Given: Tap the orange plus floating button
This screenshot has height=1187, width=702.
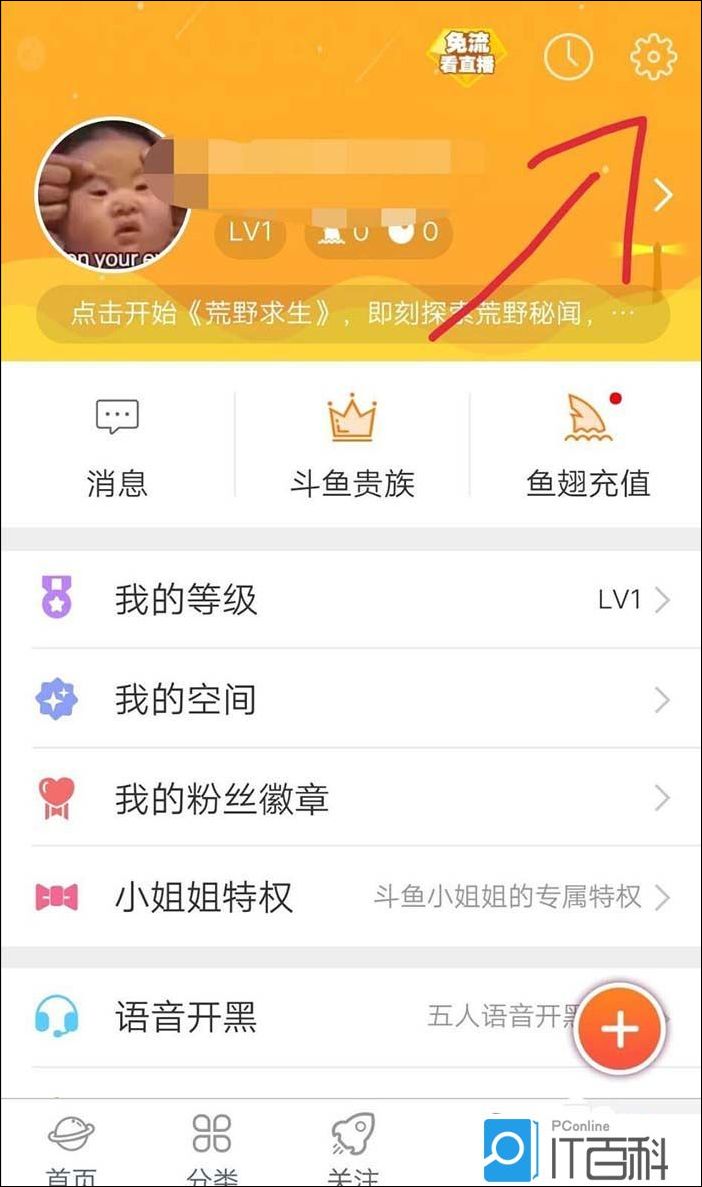Looking at the screenshot, I should [619, 1028].
